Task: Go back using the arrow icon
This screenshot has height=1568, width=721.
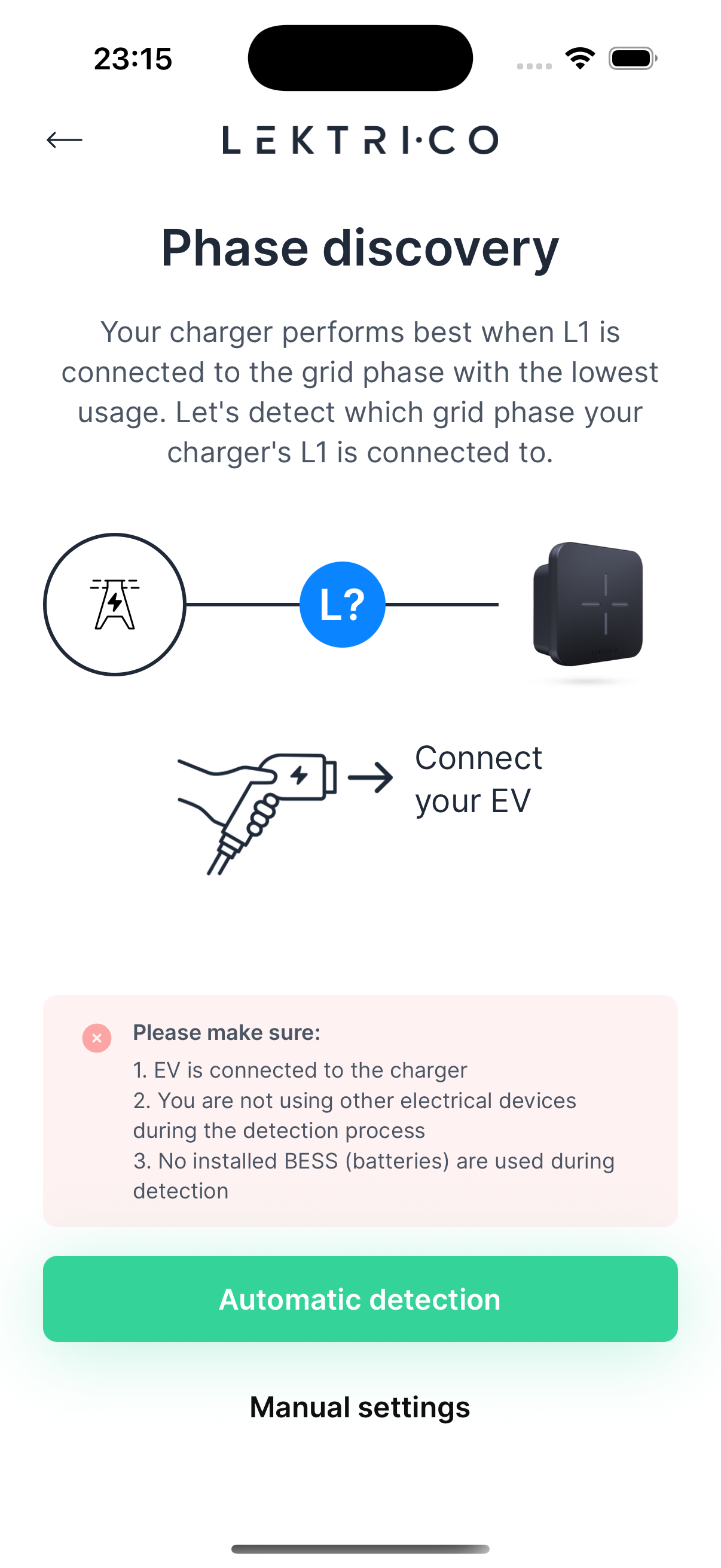Action: click(65, 140)
